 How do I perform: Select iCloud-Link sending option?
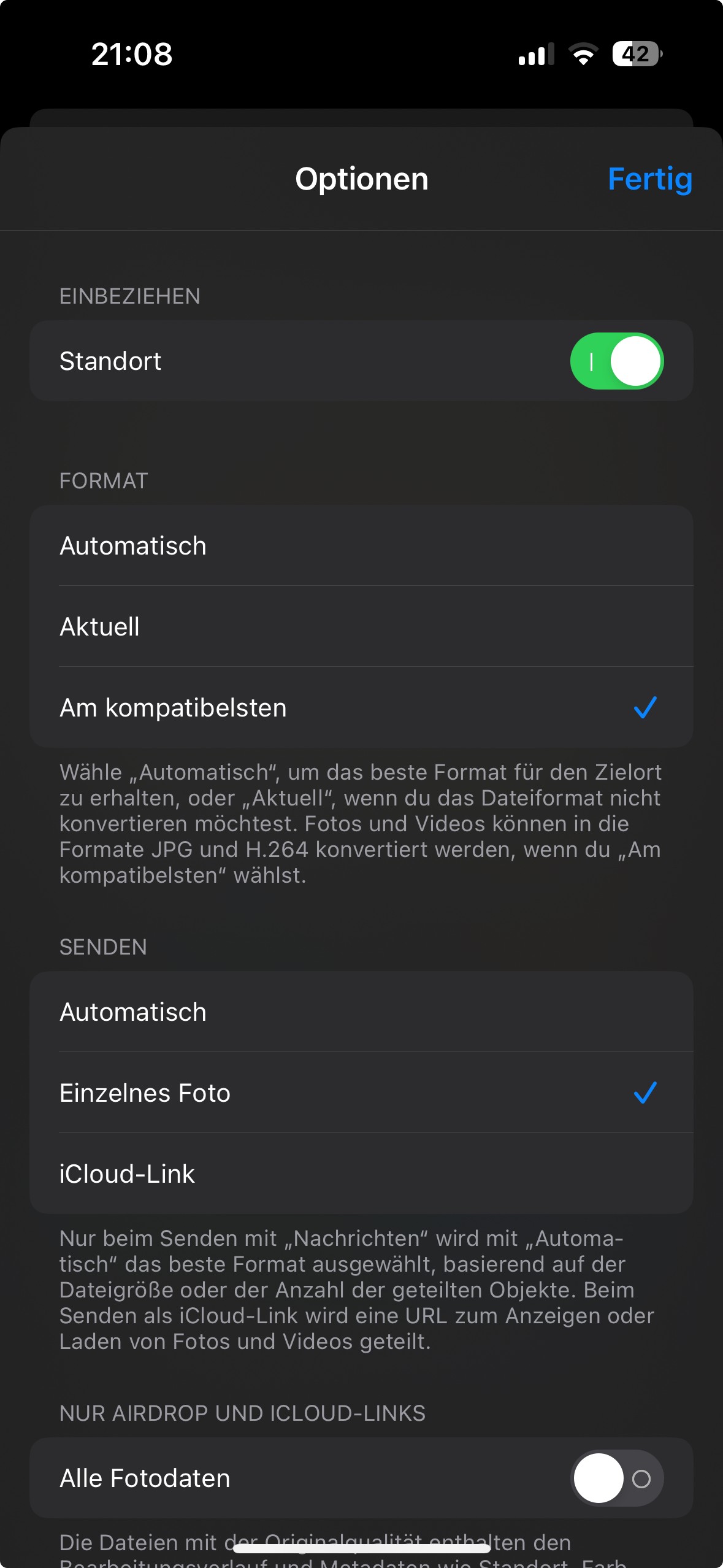pos(361,1174)
